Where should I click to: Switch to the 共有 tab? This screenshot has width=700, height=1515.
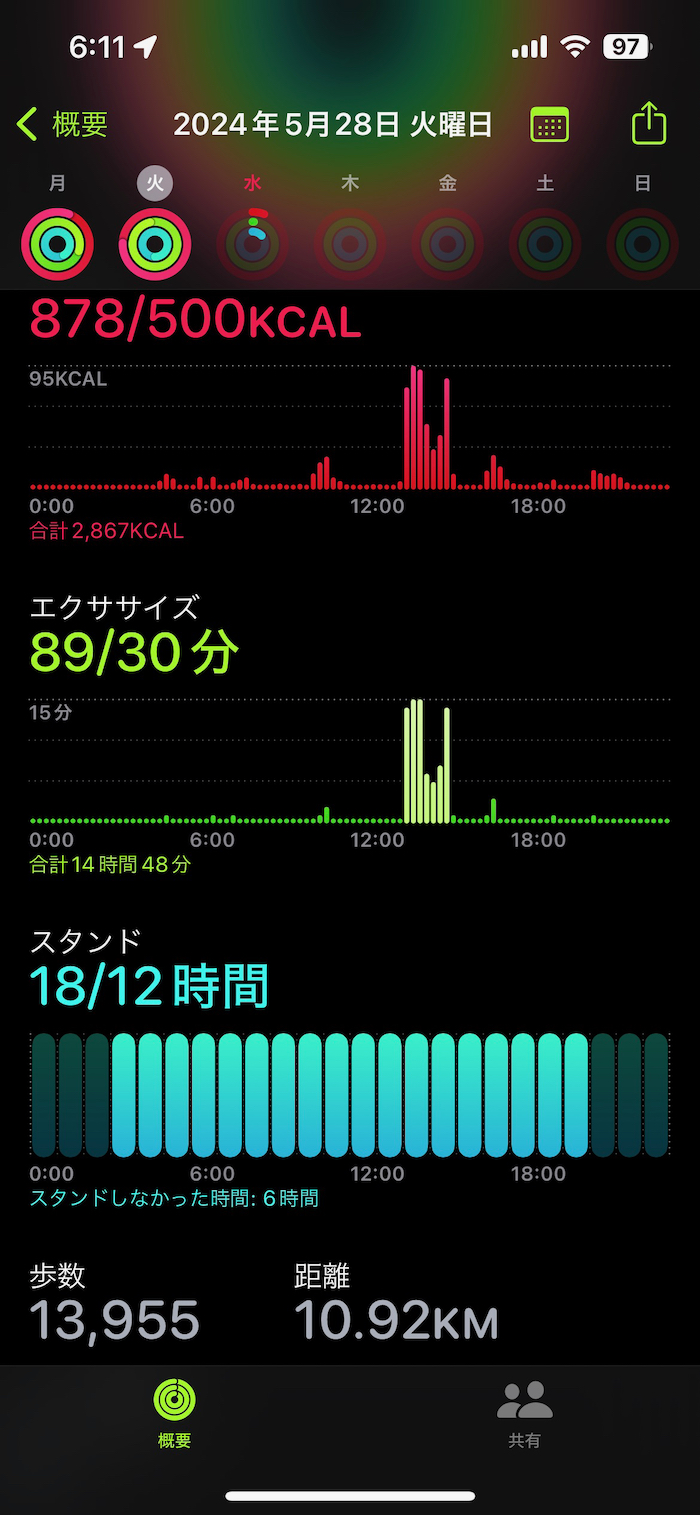(x=525, y=1413)
